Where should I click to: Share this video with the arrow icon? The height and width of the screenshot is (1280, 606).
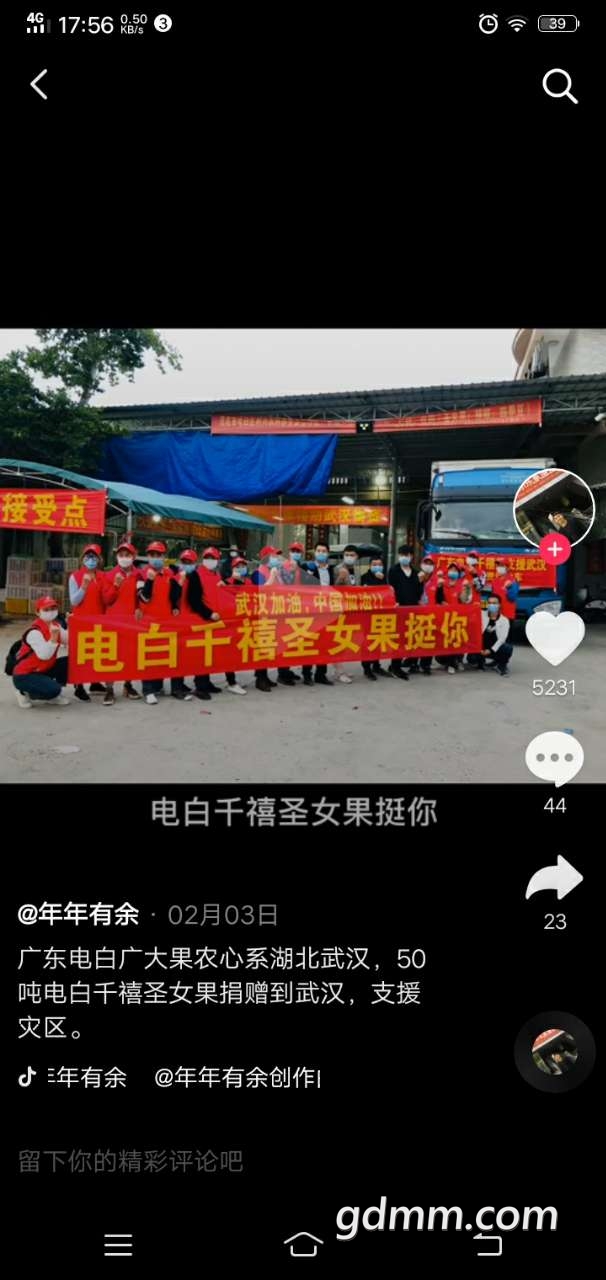pyautogui.click(x=555, y=879)
